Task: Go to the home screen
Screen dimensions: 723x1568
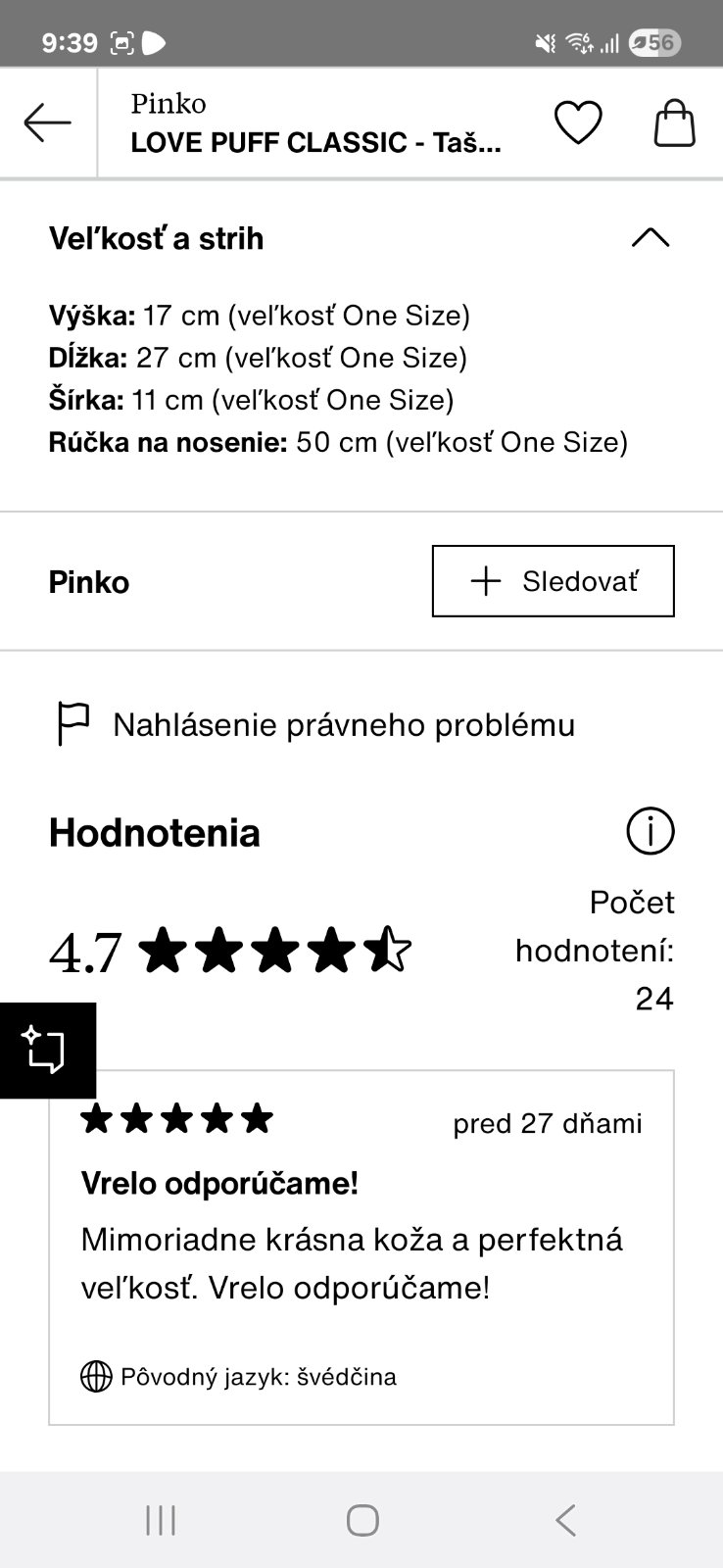Action: click(x=362, y=1520)
